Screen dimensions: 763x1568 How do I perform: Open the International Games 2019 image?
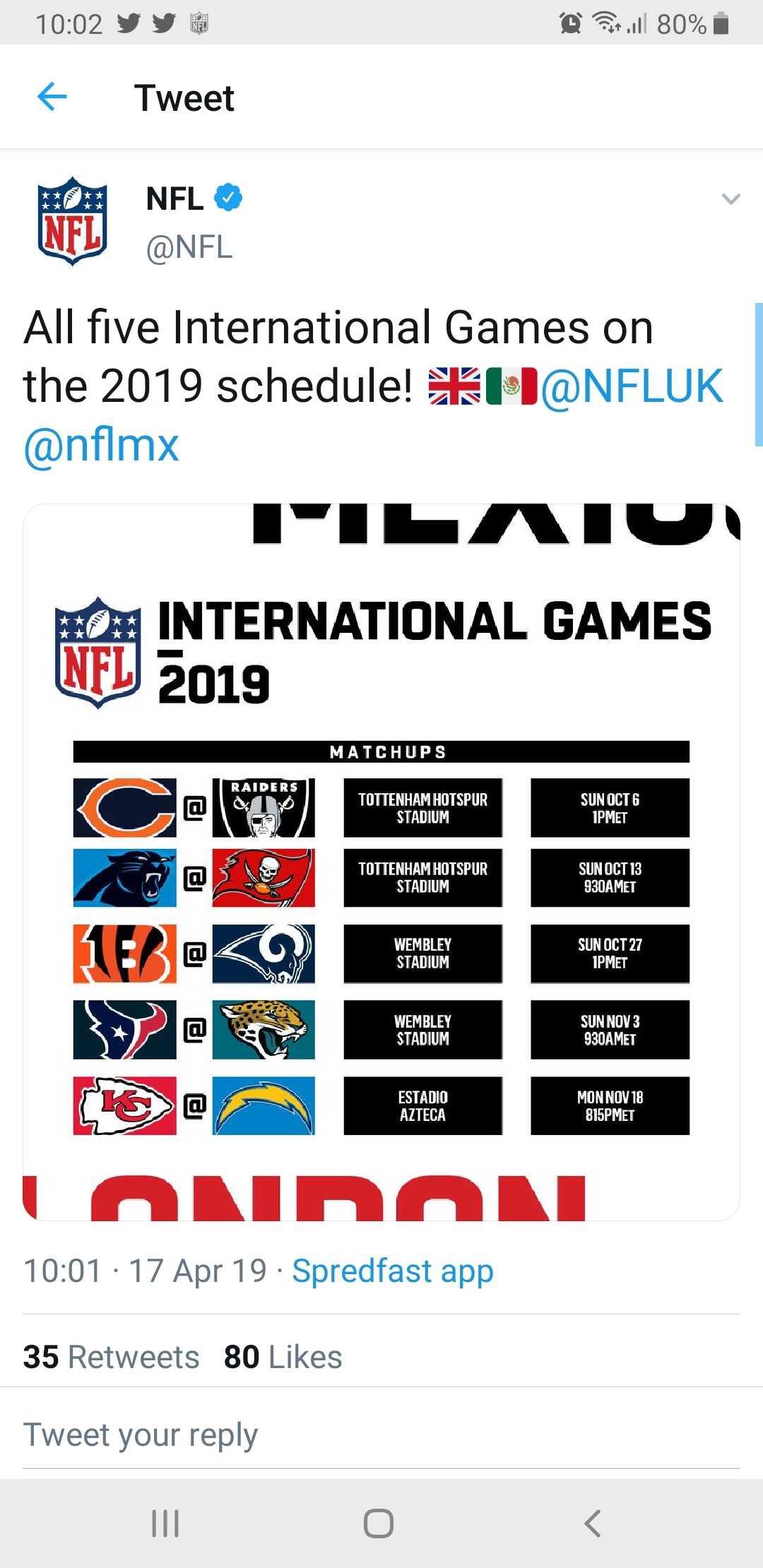click(381, 862)
